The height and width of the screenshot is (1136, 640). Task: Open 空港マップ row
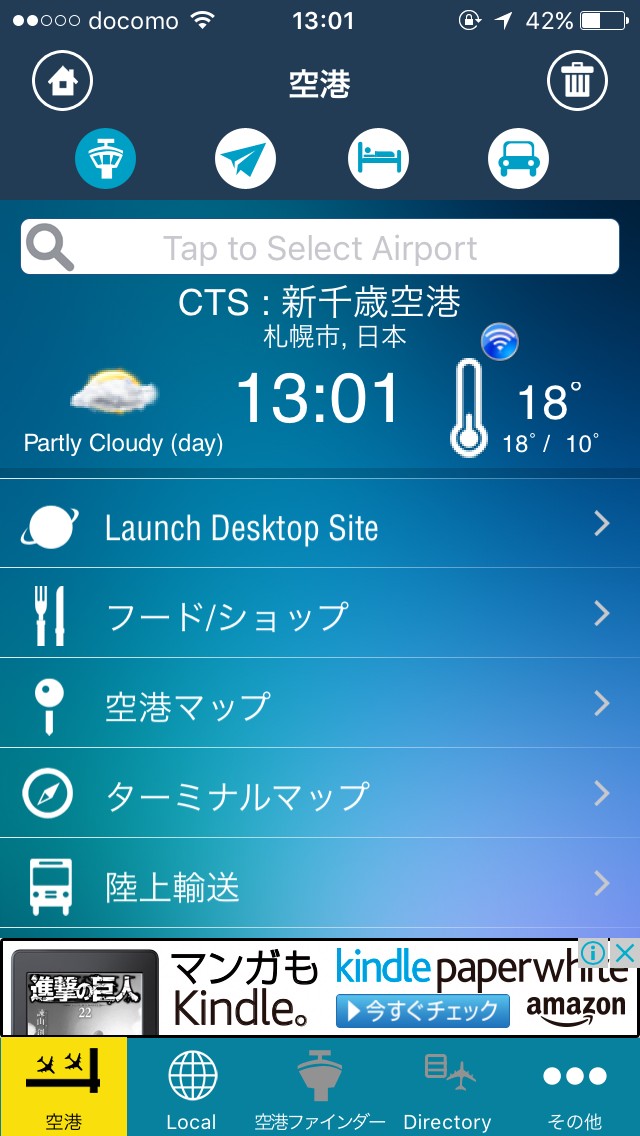click(320, 704)
